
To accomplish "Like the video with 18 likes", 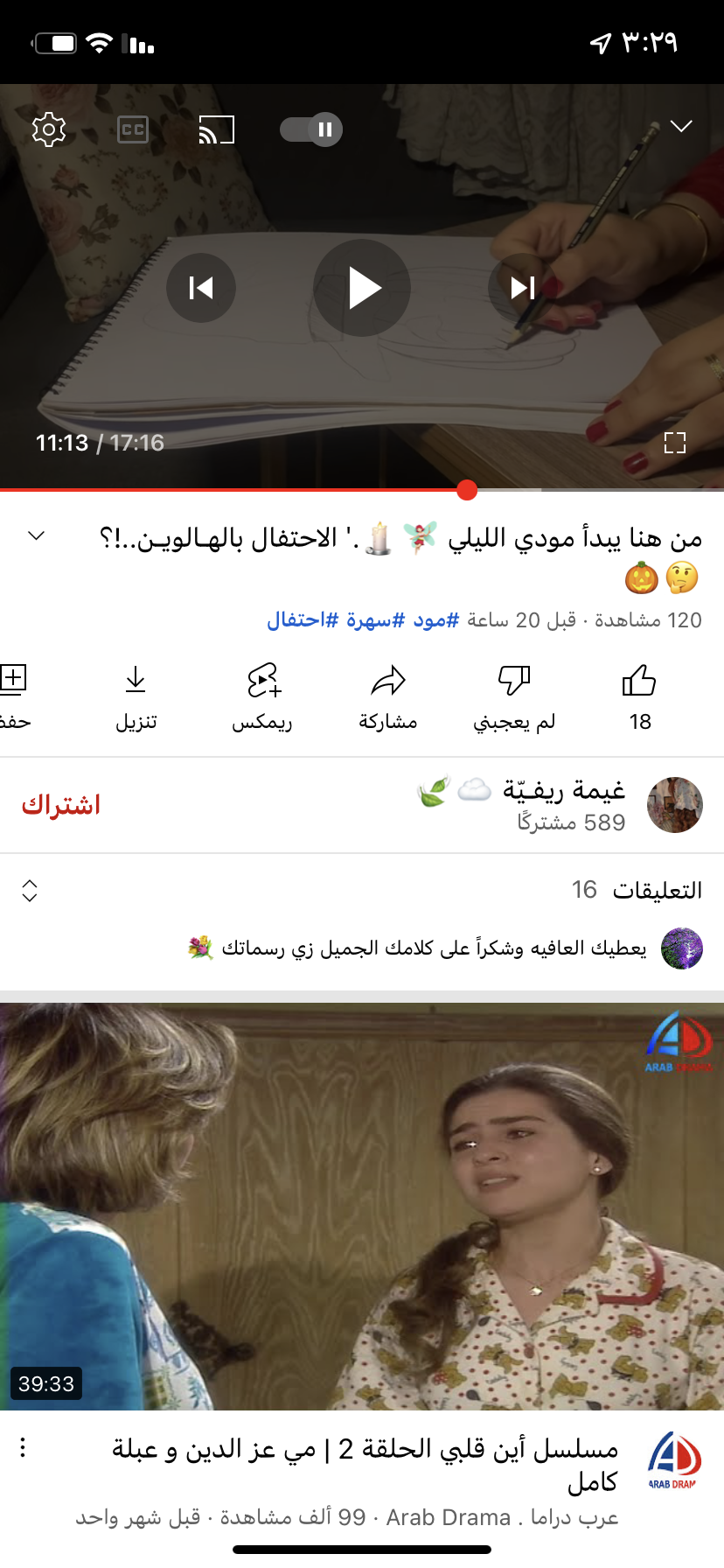I will [639, 696].
